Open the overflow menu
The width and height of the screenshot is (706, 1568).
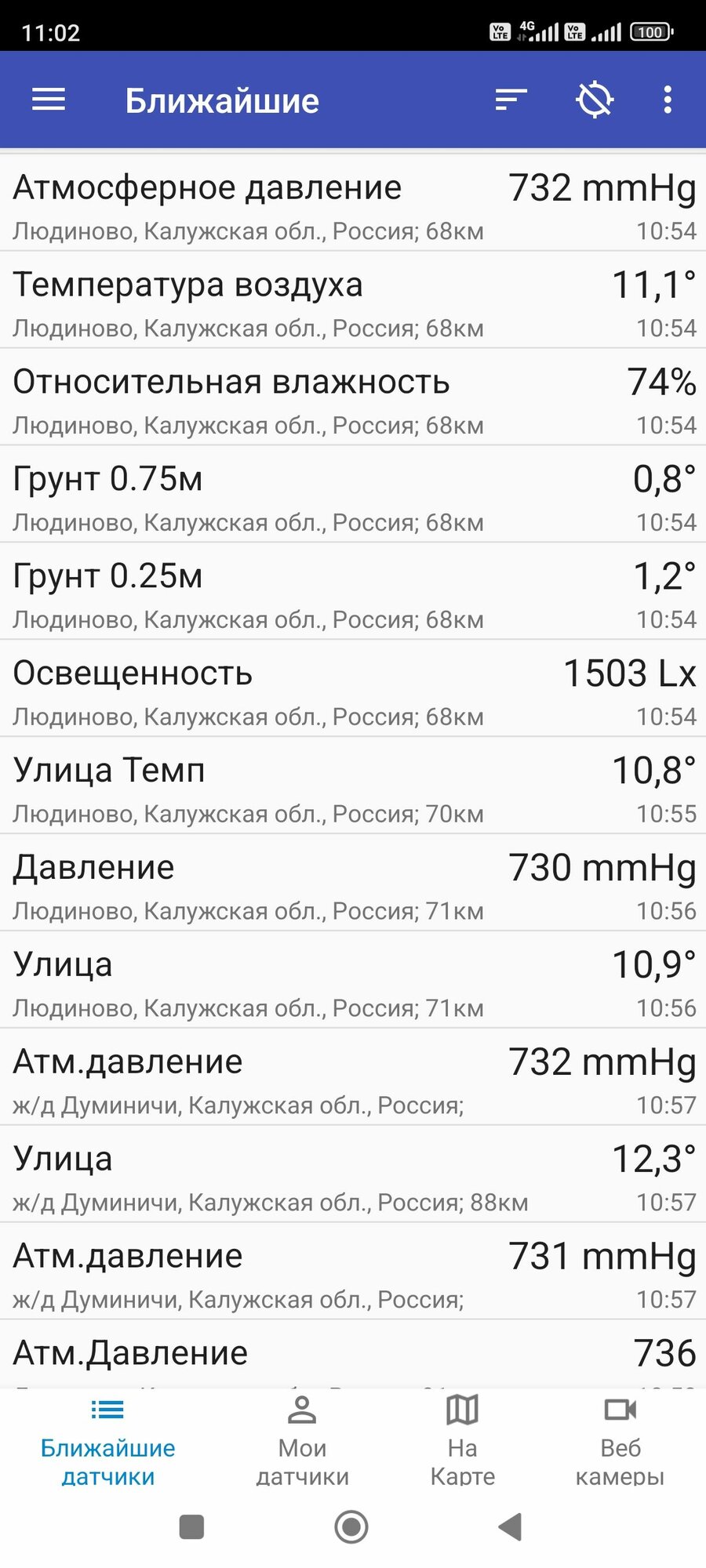click(668, 100)
